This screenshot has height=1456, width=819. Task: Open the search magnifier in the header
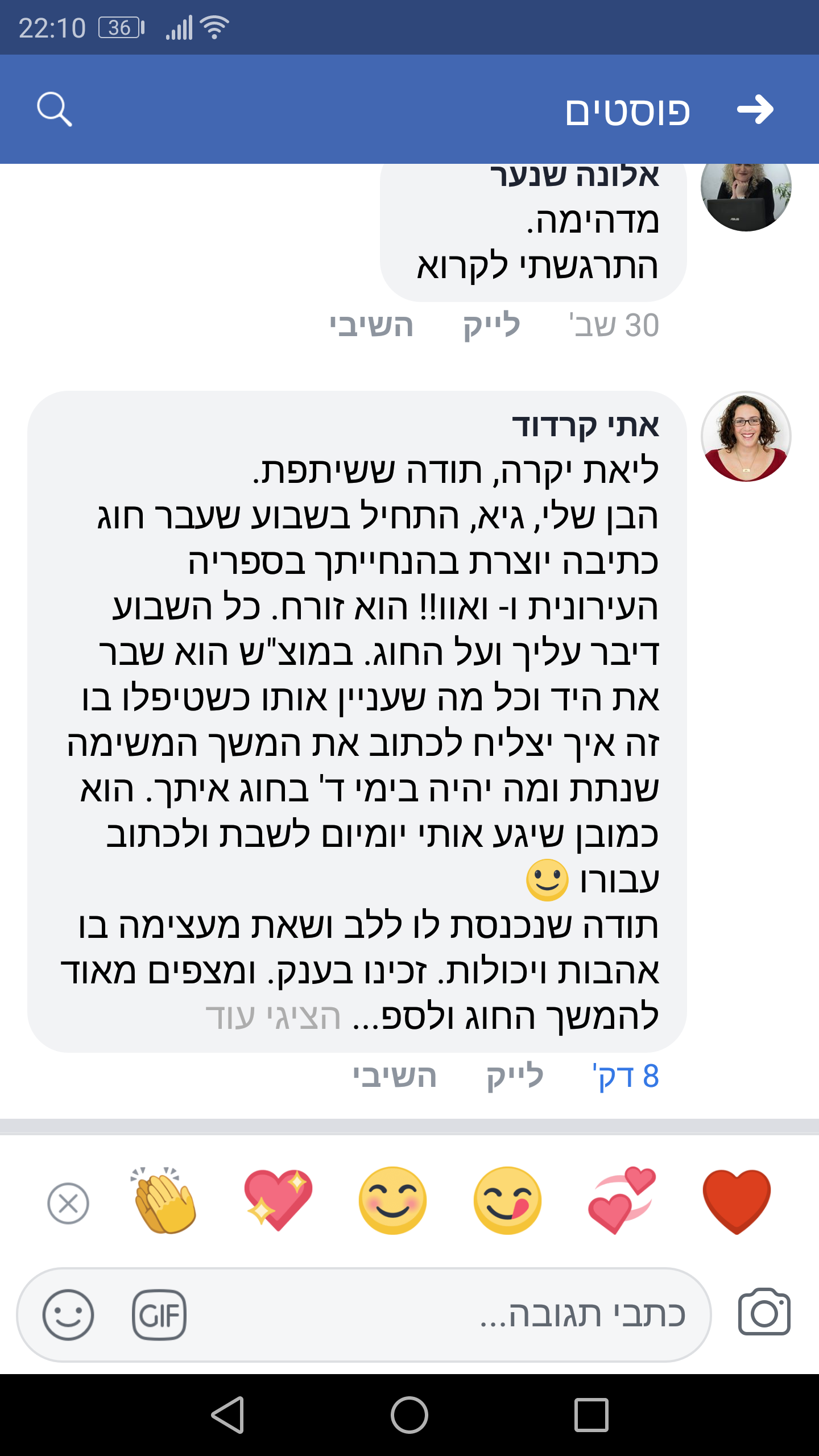pos(55,109)
